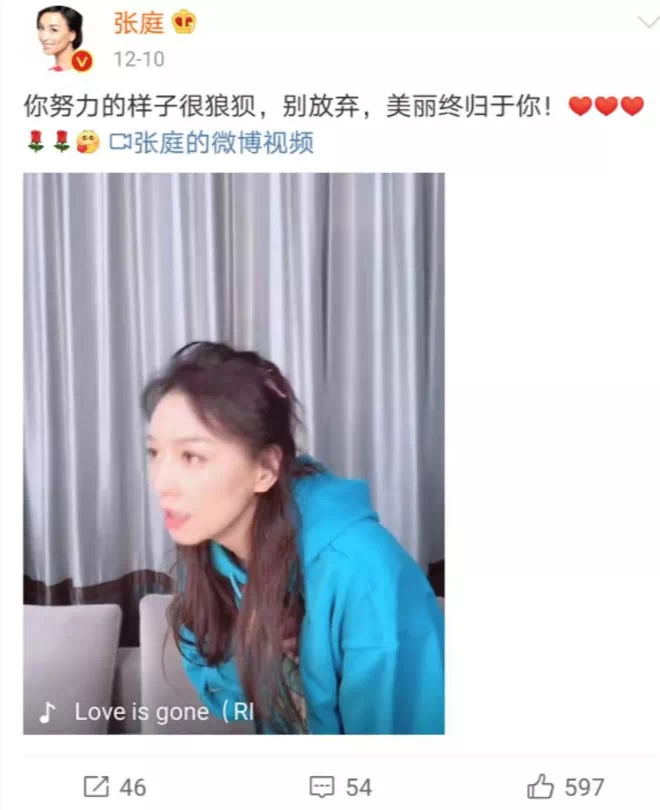Like the post with 597 likes

(565, 787)
